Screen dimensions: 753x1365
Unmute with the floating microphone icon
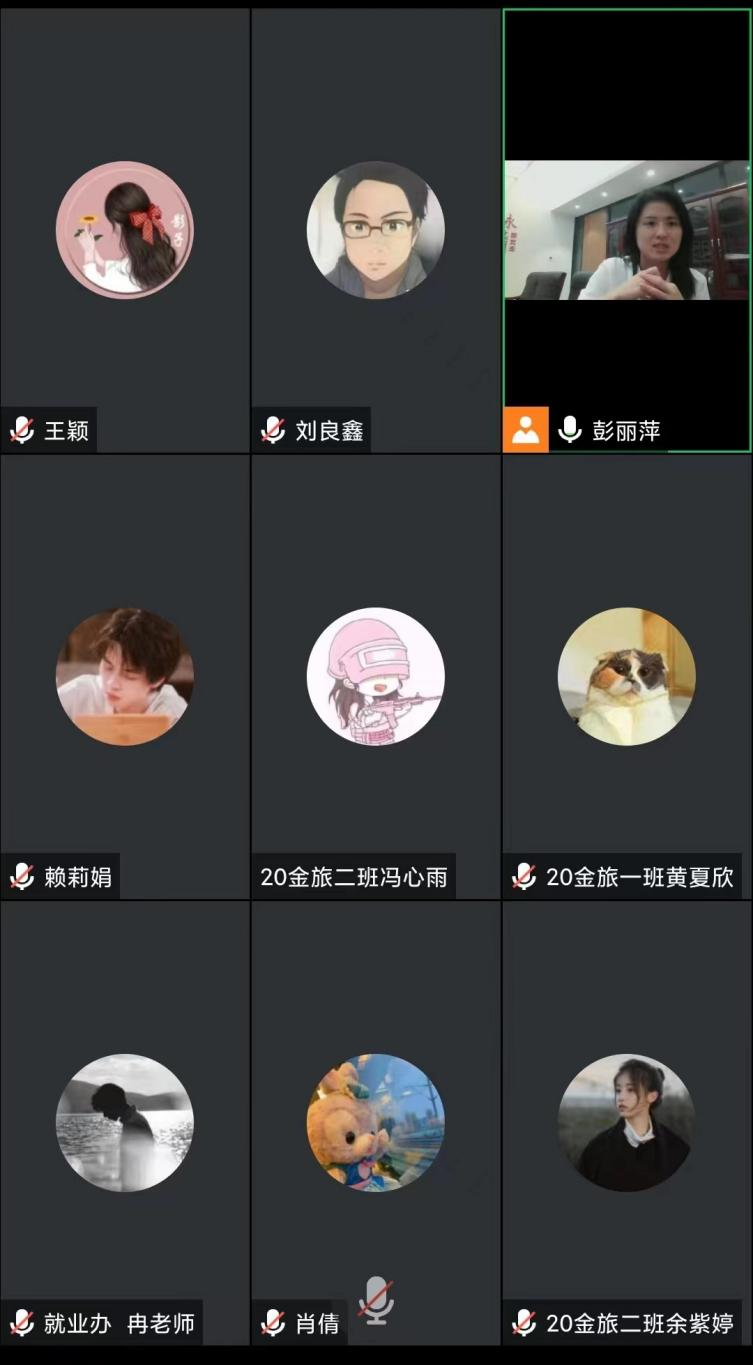pyautogui.click(x=376, y=1300)
